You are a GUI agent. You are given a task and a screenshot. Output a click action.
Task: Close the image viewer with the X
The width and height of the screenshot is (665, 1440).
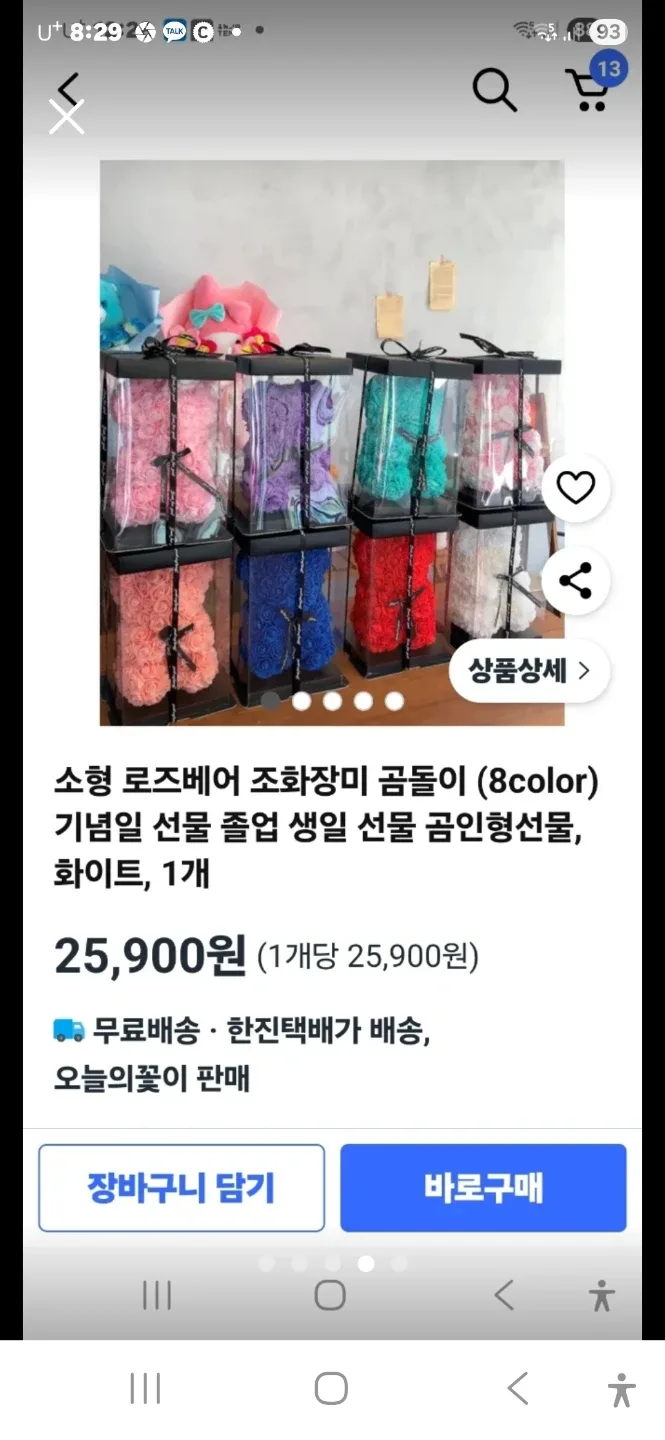[67, 118]
